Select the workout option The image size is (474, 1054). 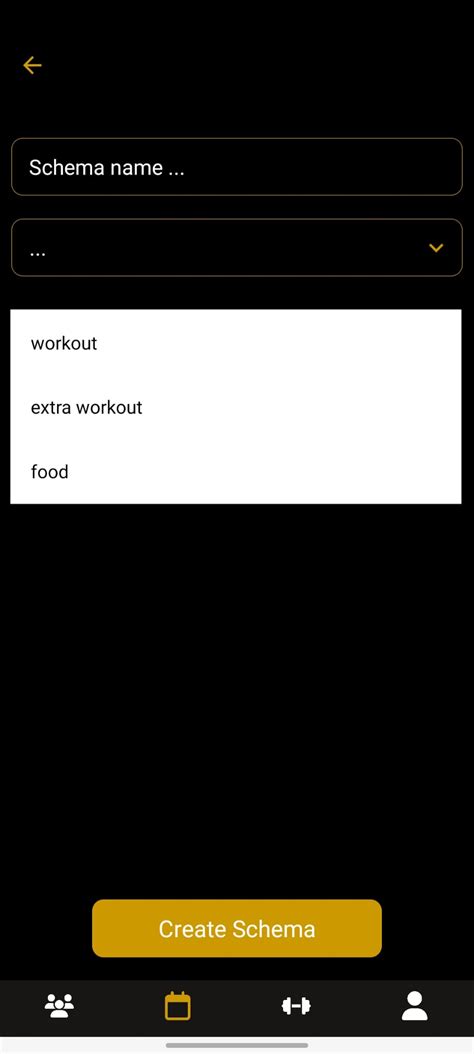pyautogui.click(x=236, y=343)
